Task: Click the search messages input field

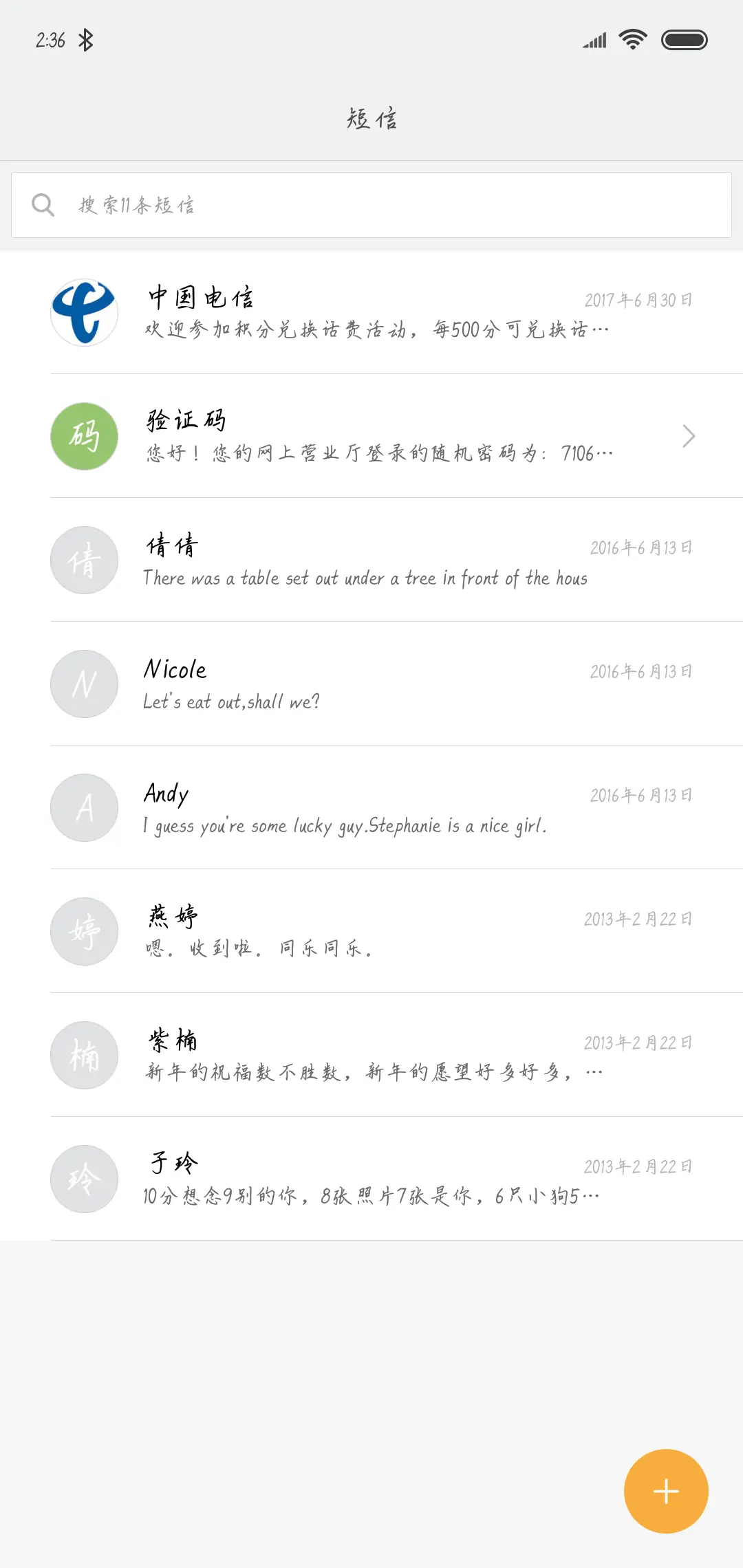Action: 371,204
